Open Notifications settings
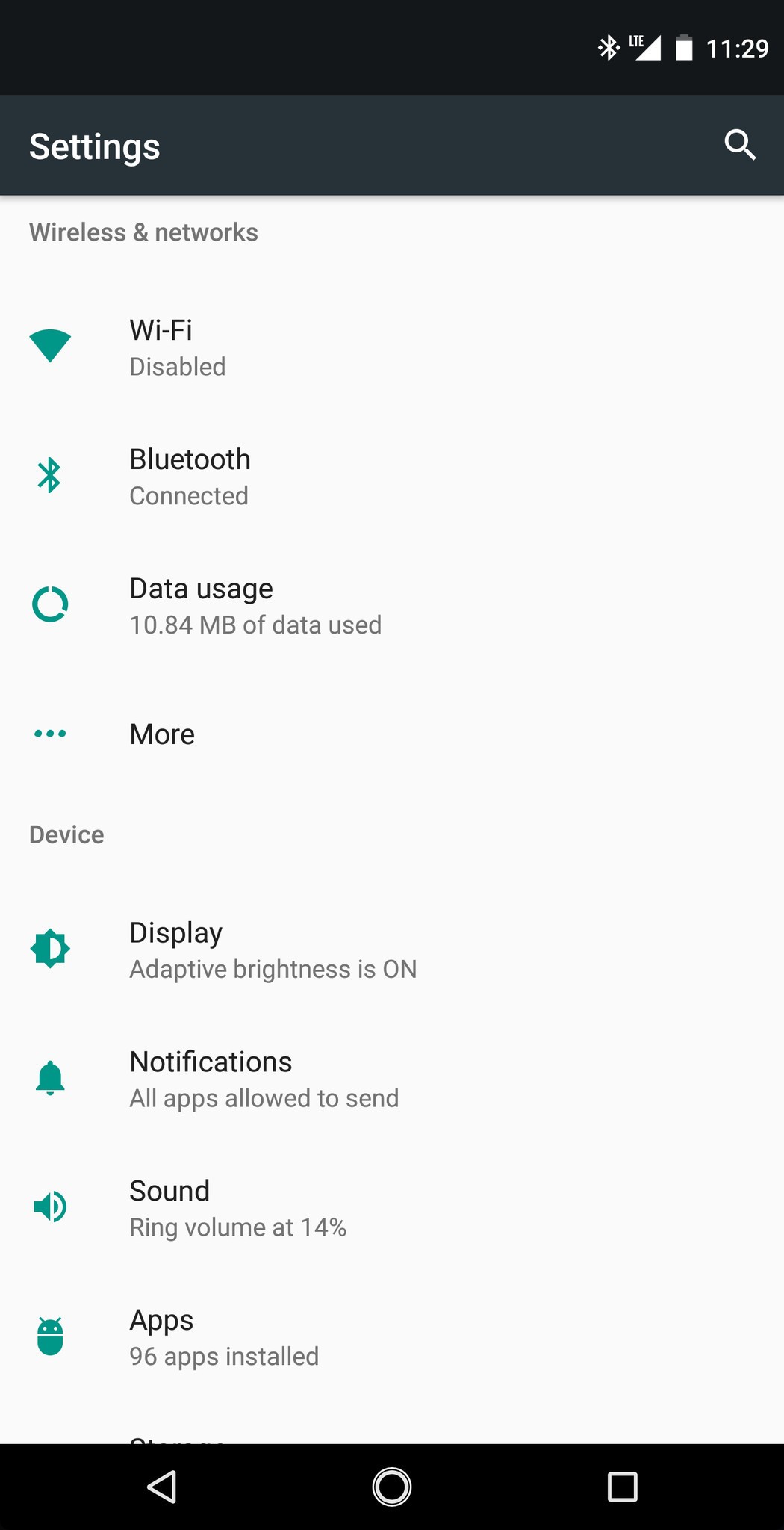Image resolution: width=784 pixels, height=1530 pixels. 392,1079
